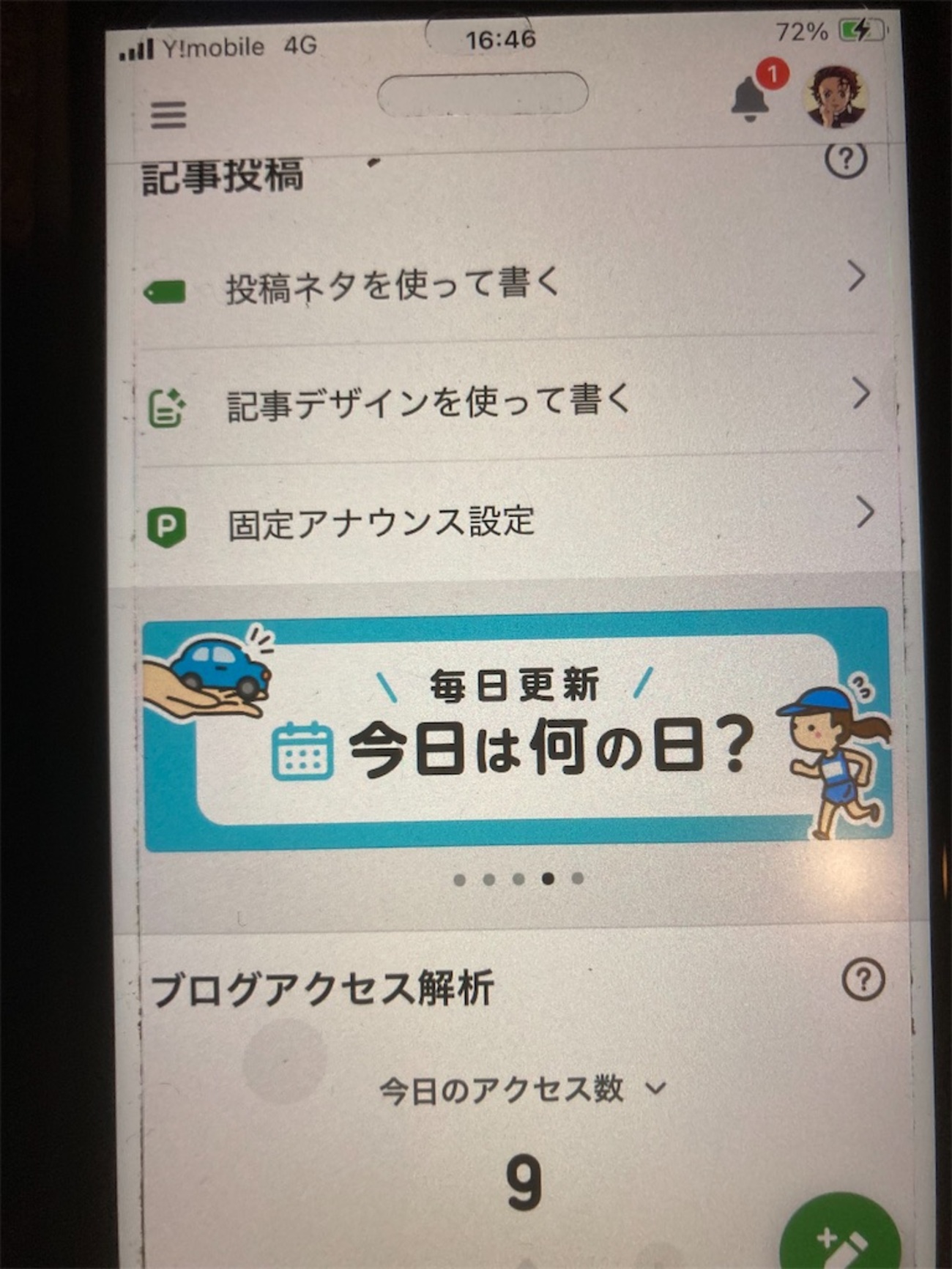Open help icon beside 記事投稿
Image resolution: width=952 pixels, height=1269 pixels.
coord(845,160)
